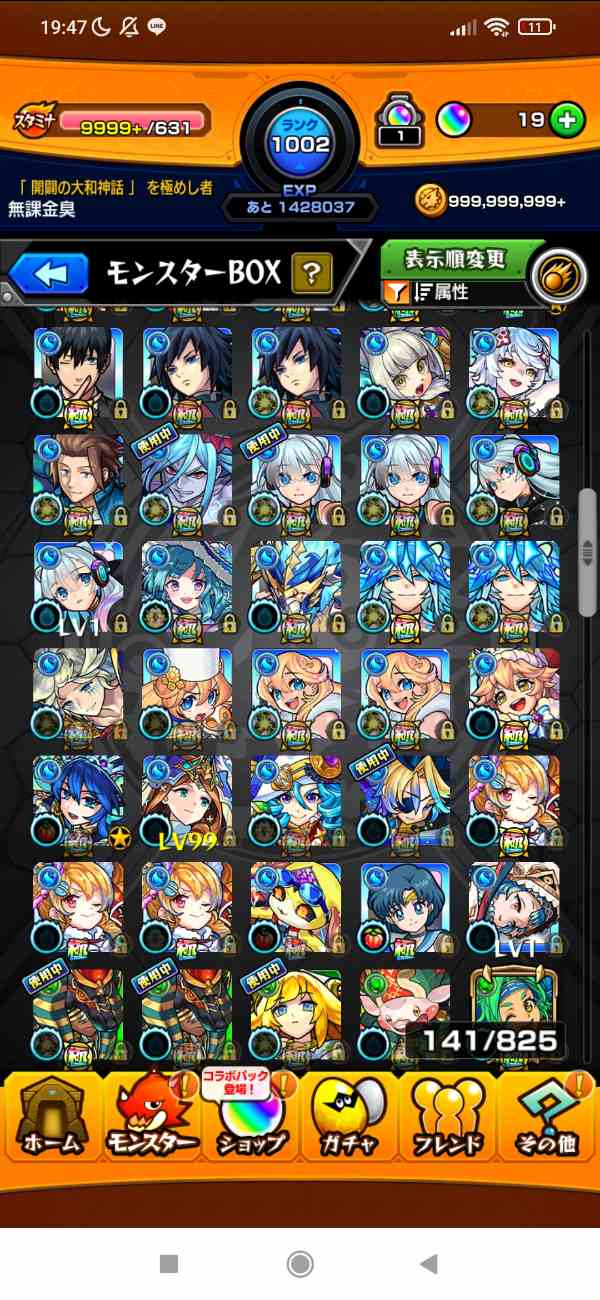Screen dimensions: 600x1300
Task: Select the pink cow monster tile
Action: (x=404, y=1010)
